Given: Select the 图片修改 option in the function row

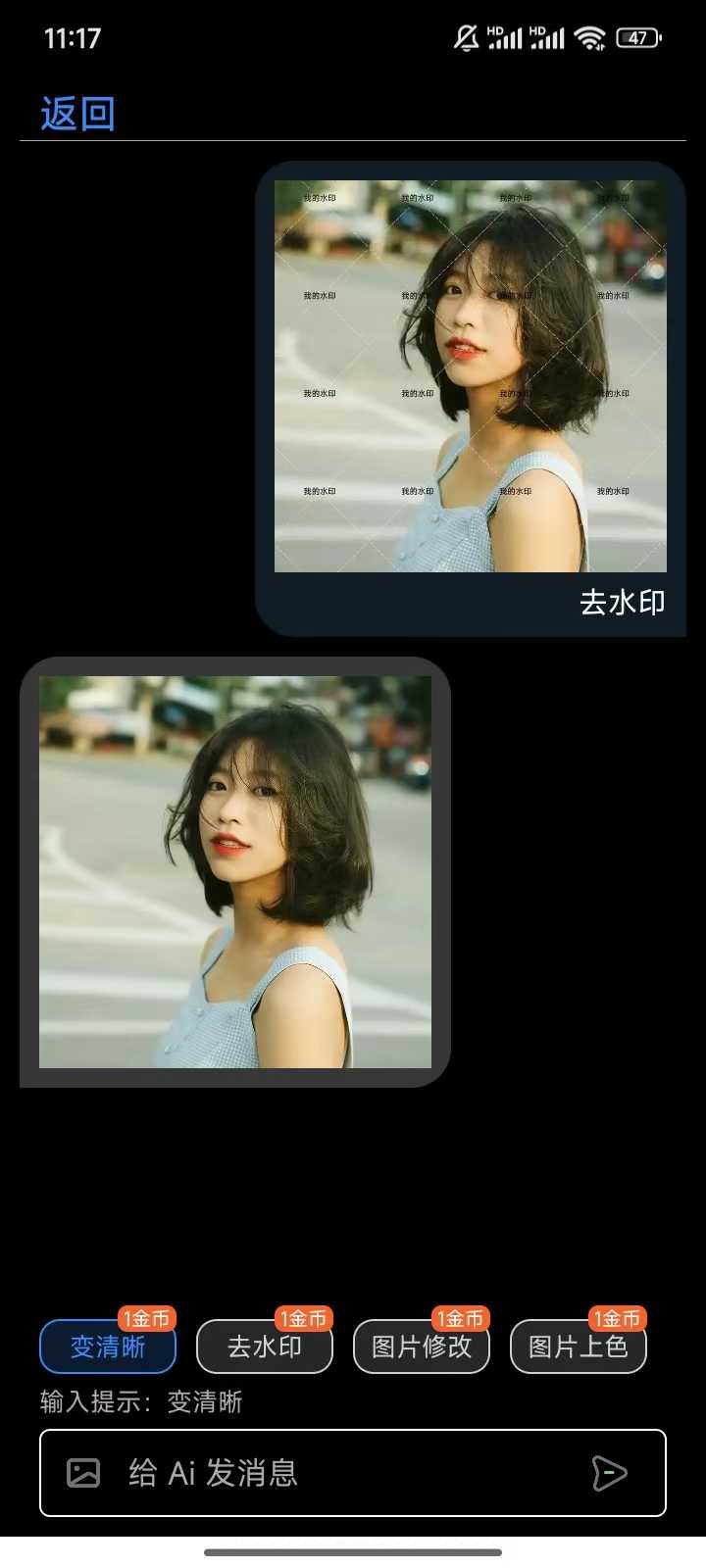Looking at the screenshot, I should click(422, 1347).
